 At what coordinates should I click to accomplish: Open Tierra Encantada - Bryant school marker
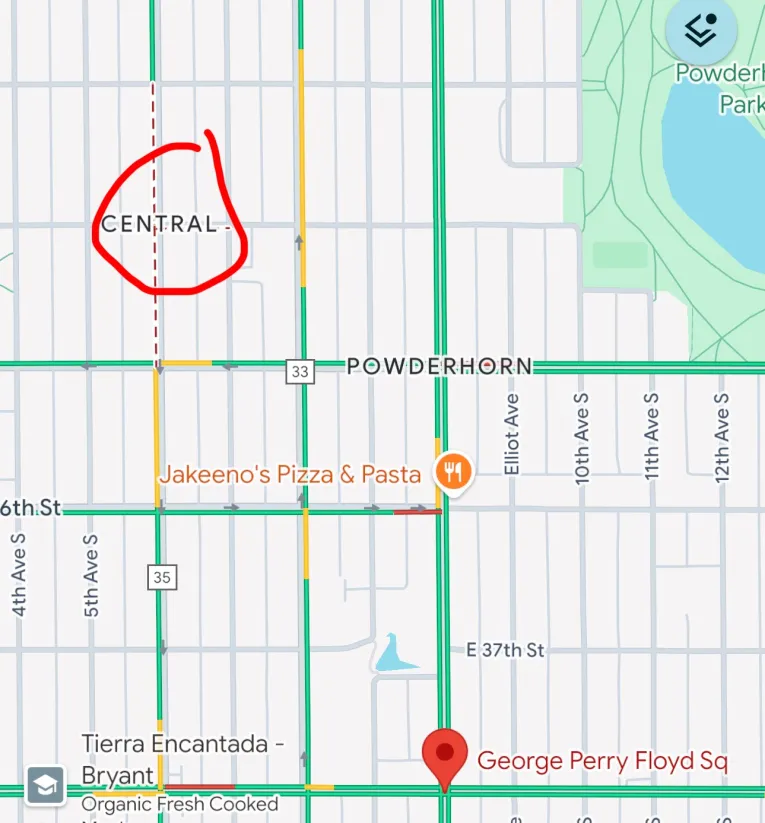[45, 786]
